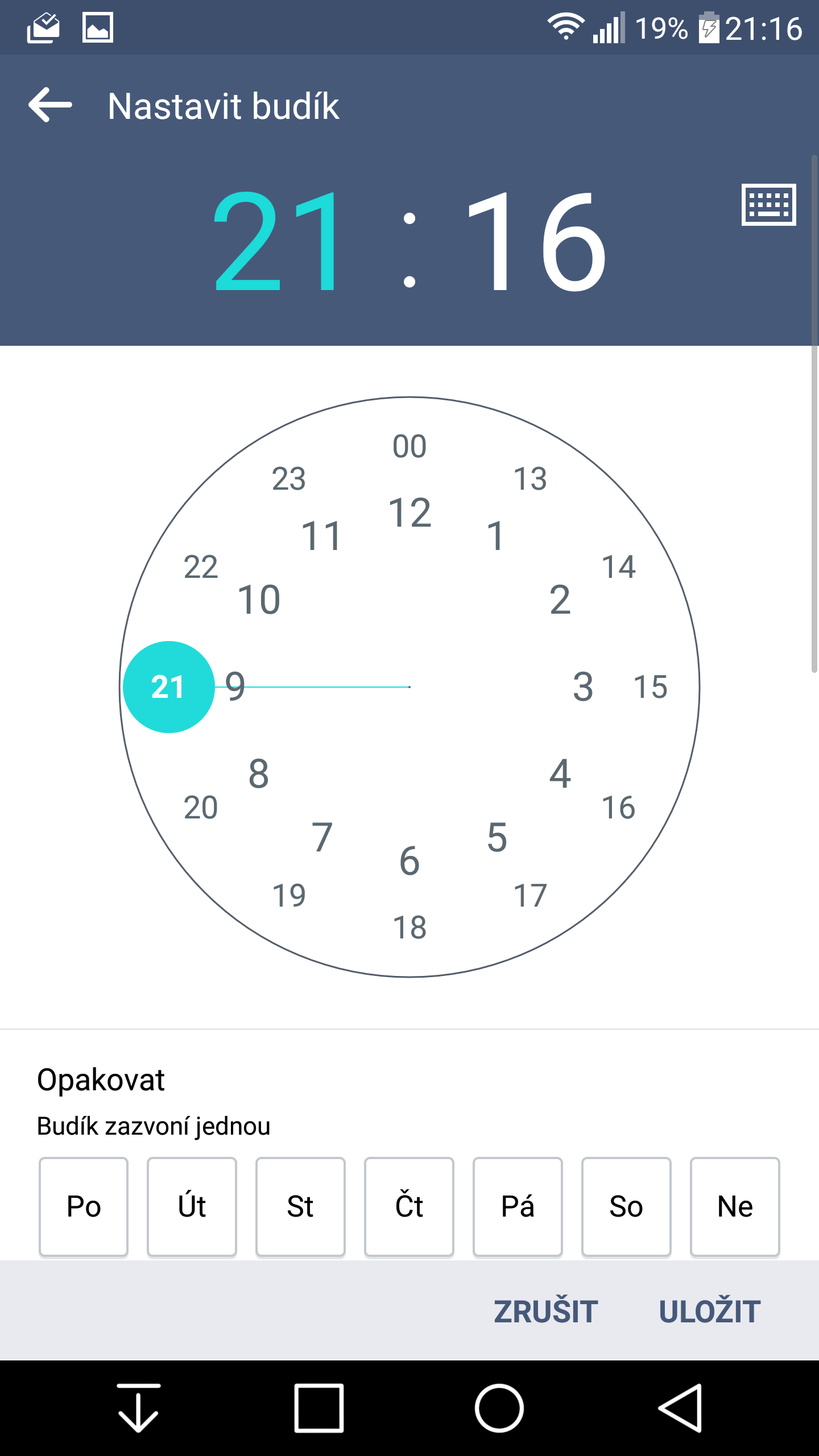Screen dimensions: 819x1456
Task: Select the minutes field showing 16
Action: coord(536,242)
